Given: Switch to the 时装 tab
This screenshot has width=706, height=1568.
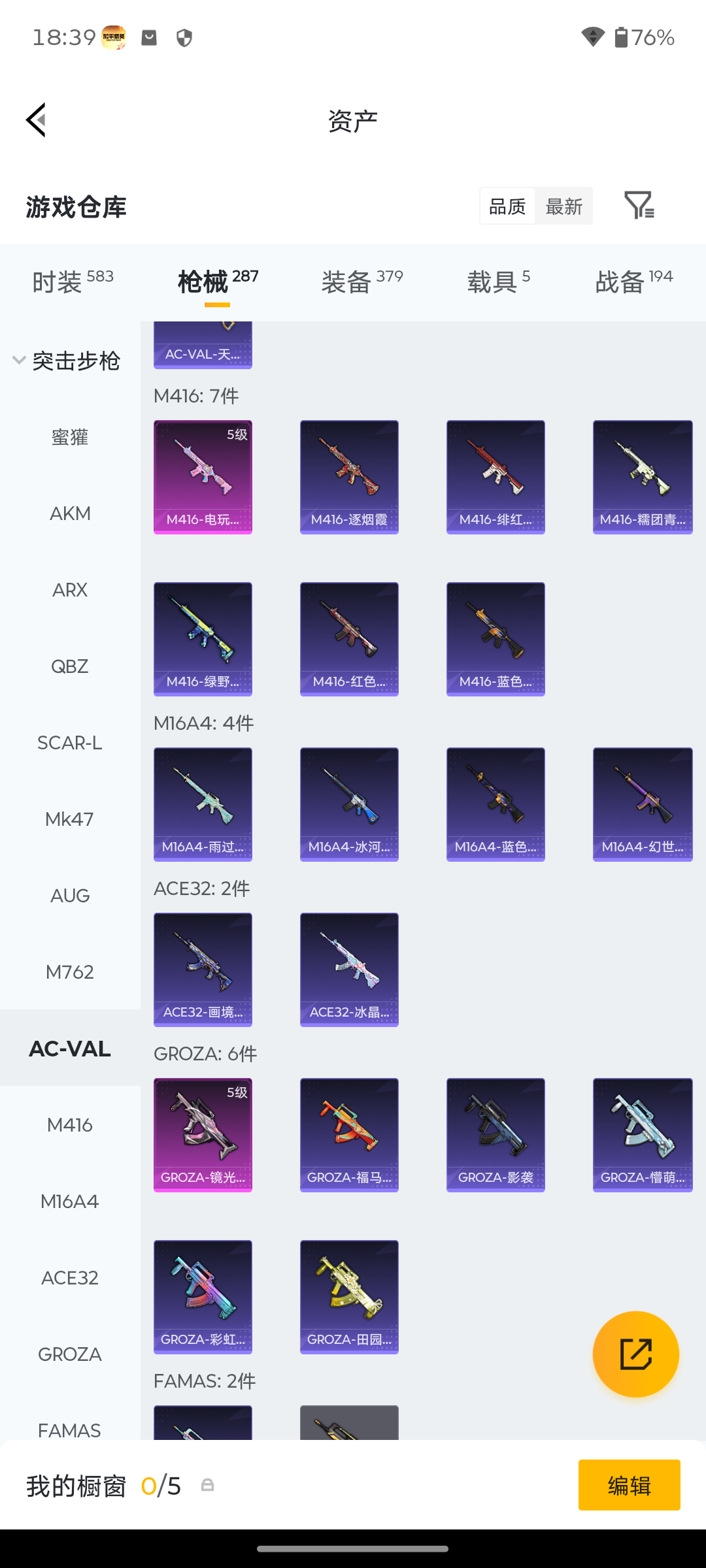Looking at the screenshot, I should (x=73, y=282).
